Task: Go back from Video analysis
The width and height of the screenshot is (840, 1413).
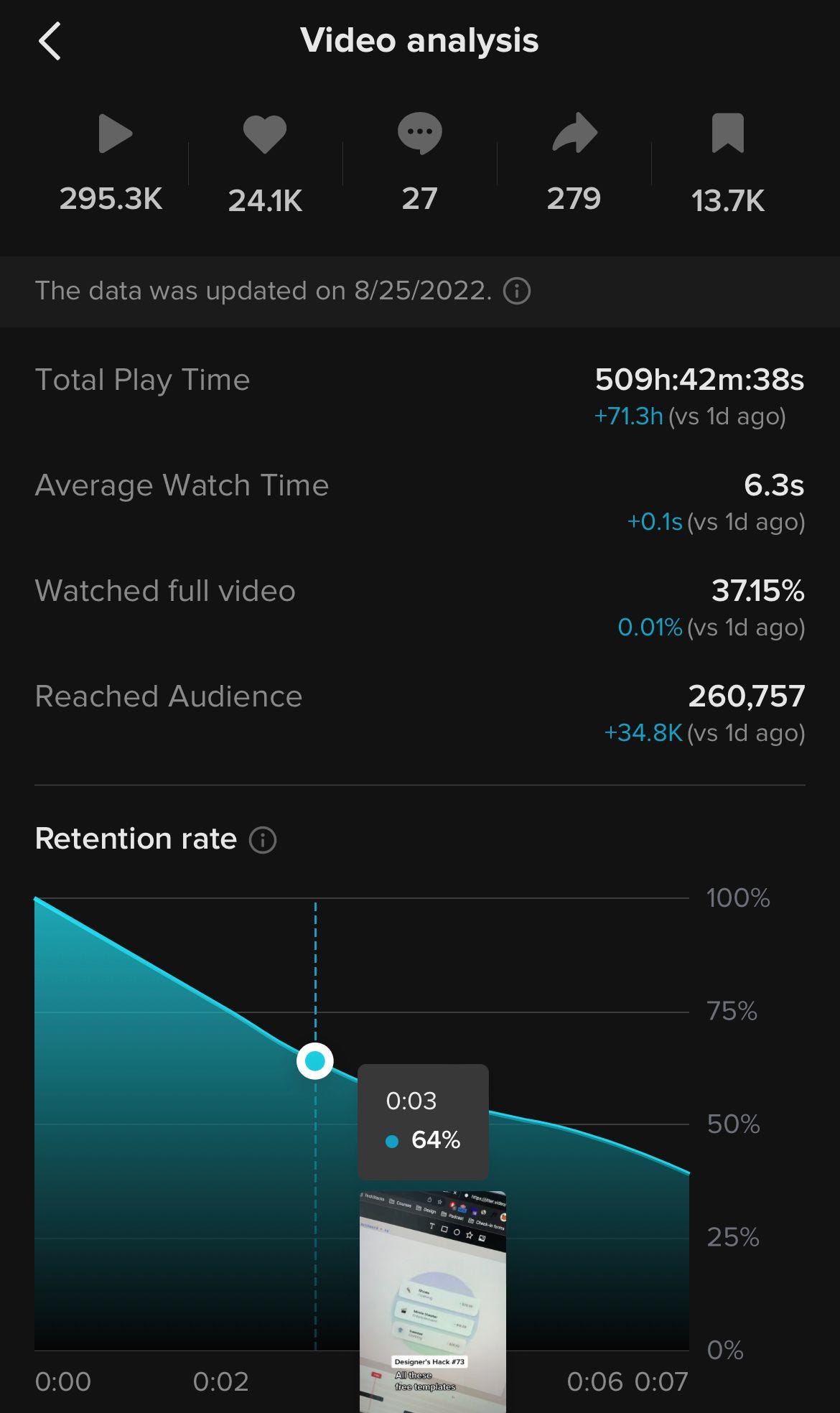Action: (x=50, y=41)
